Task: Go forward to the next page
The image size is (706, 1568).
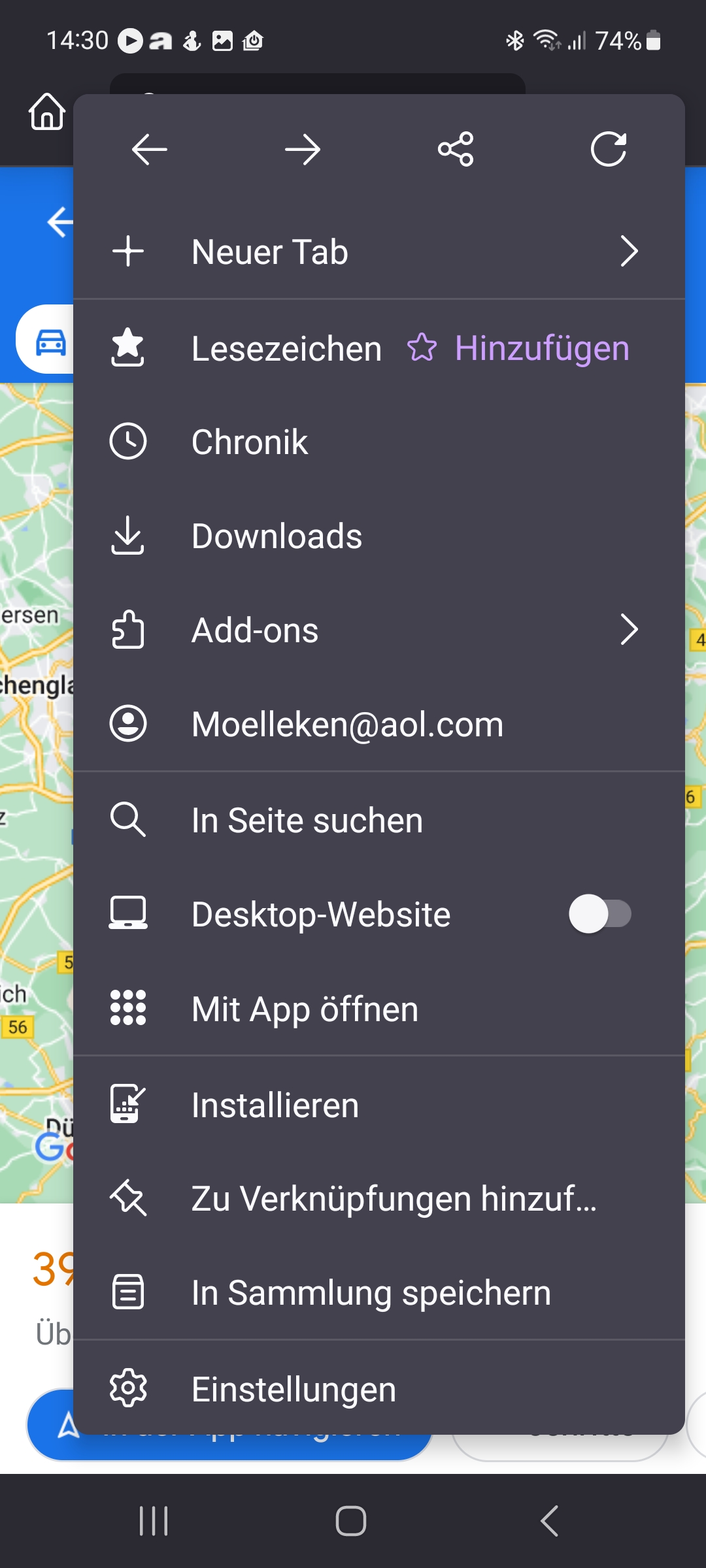Action: 303,150
